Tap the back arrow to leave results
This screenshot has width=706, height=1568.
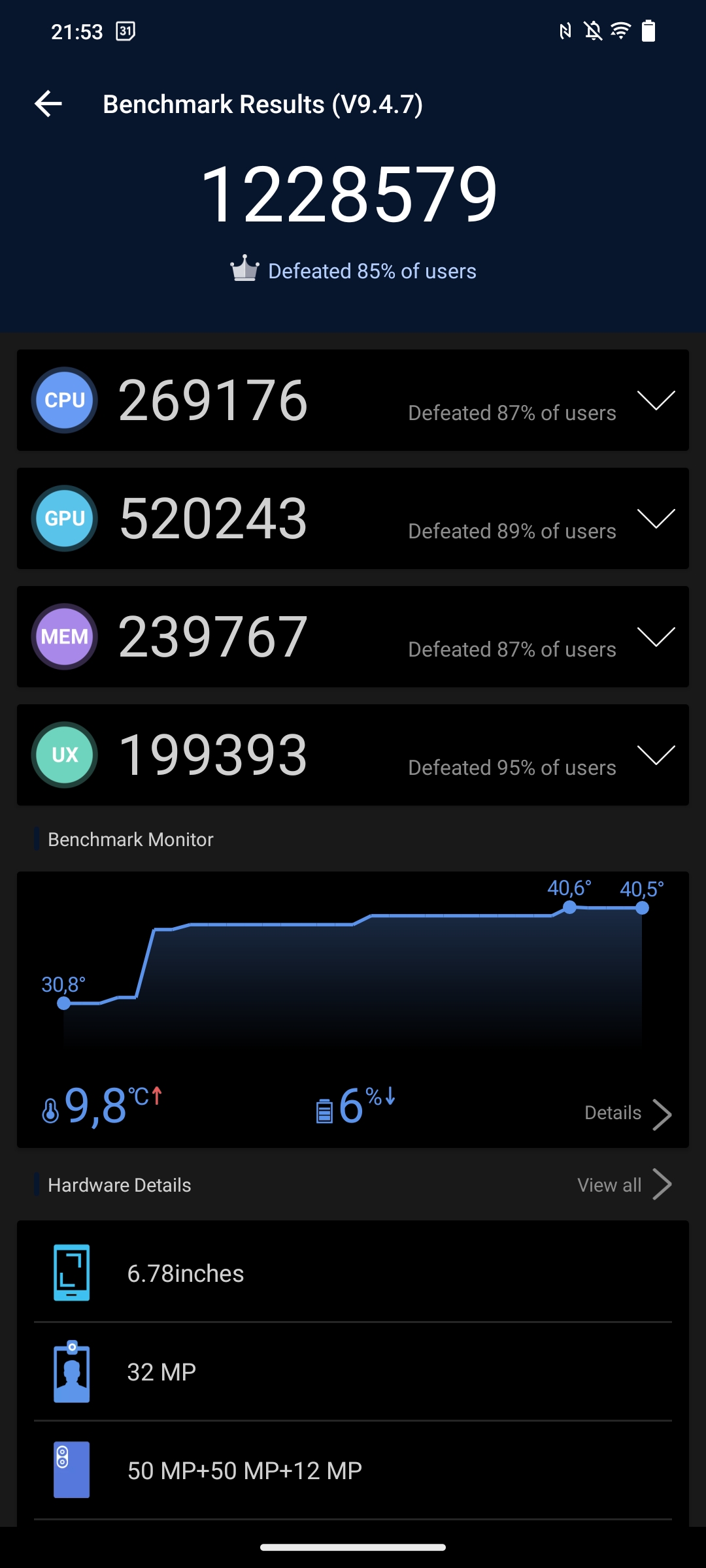tap(48, 103)
